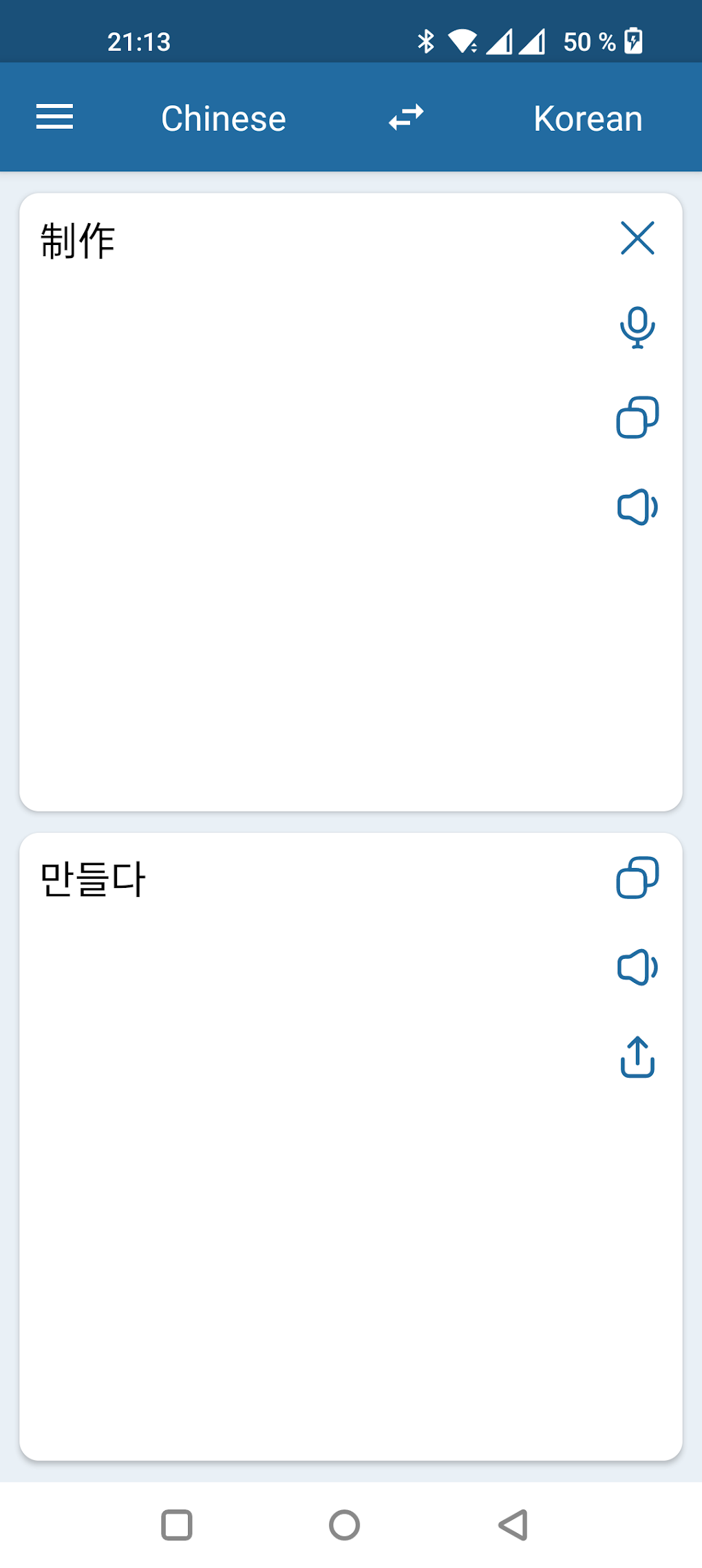Start voice input with the microphone
702x1568 pixels.
[637, 328]
